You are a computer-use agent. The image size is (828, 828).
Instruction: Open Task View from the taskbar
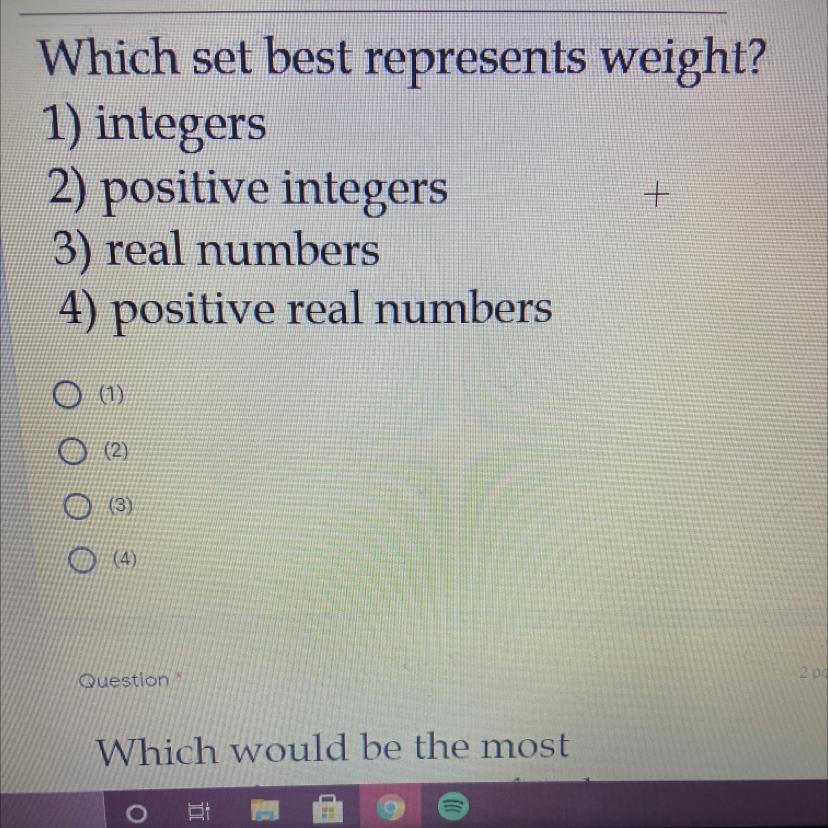200,812
